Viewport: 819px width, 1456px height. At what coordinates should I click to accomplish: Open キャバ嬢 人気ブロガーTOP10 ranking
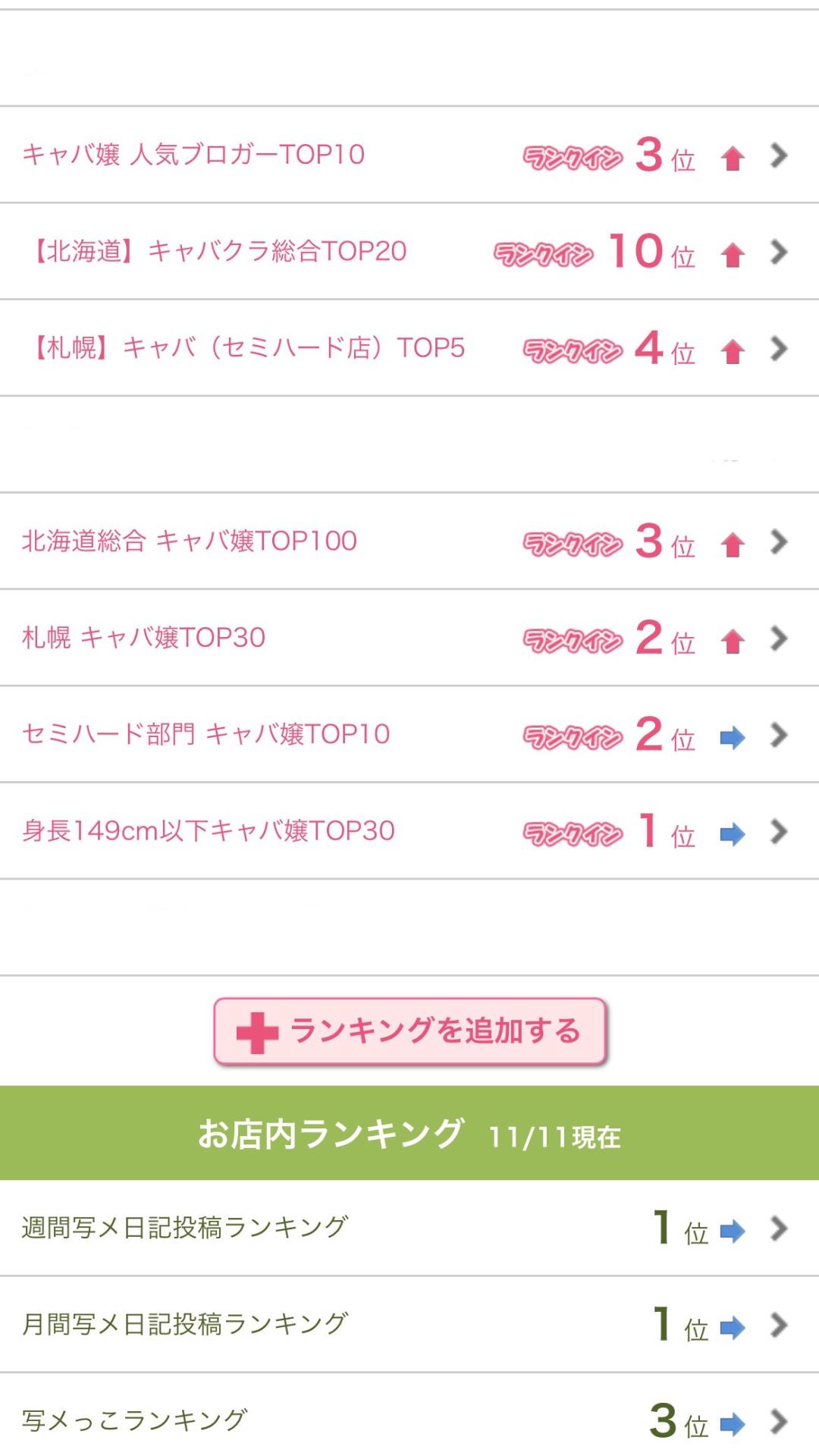(x=409, y=155)
